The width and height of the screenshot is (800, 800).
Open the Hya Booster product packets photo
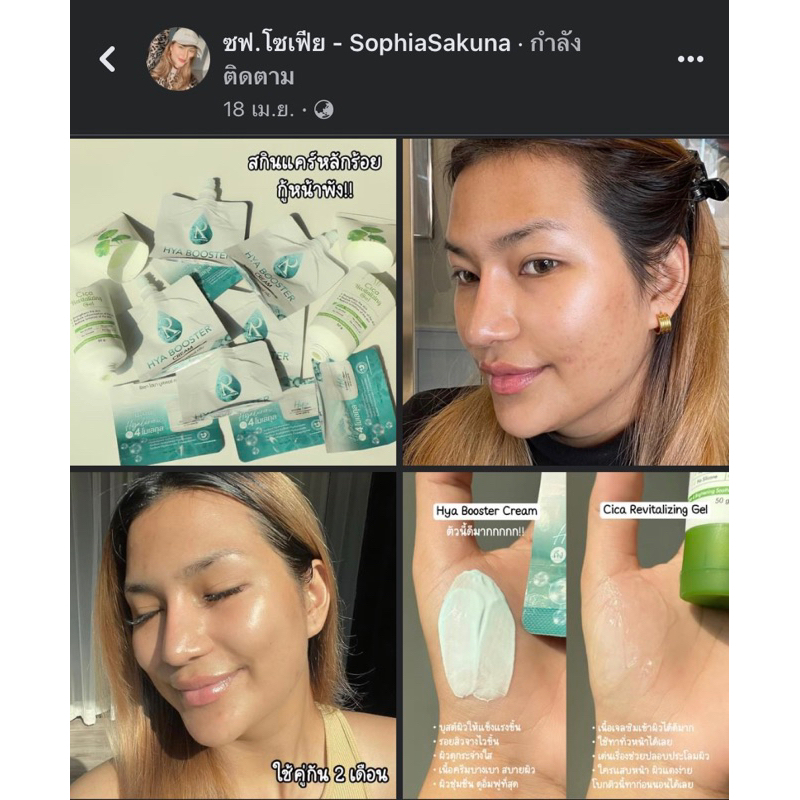[233, 302]
